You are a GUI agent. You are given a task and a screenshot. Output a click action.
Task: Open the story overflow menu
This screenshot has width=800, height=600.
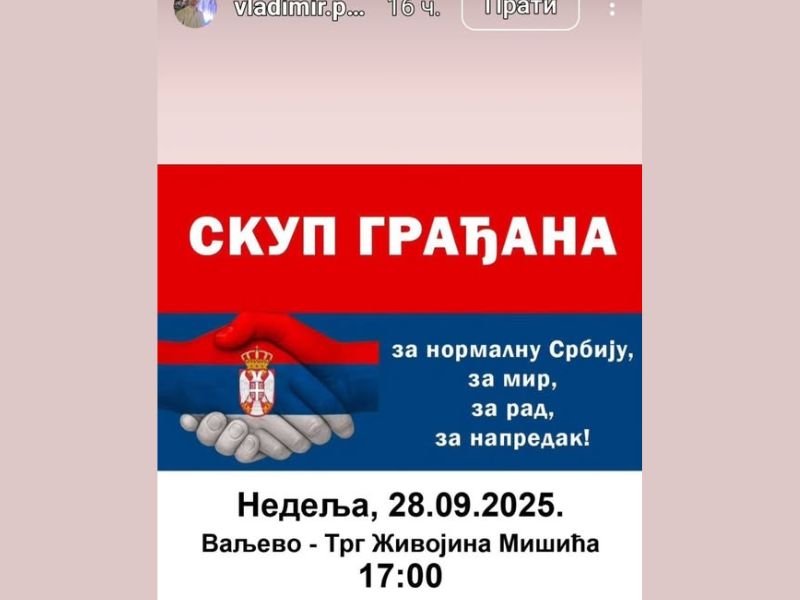pyautogui.click(x=612, y=9)
